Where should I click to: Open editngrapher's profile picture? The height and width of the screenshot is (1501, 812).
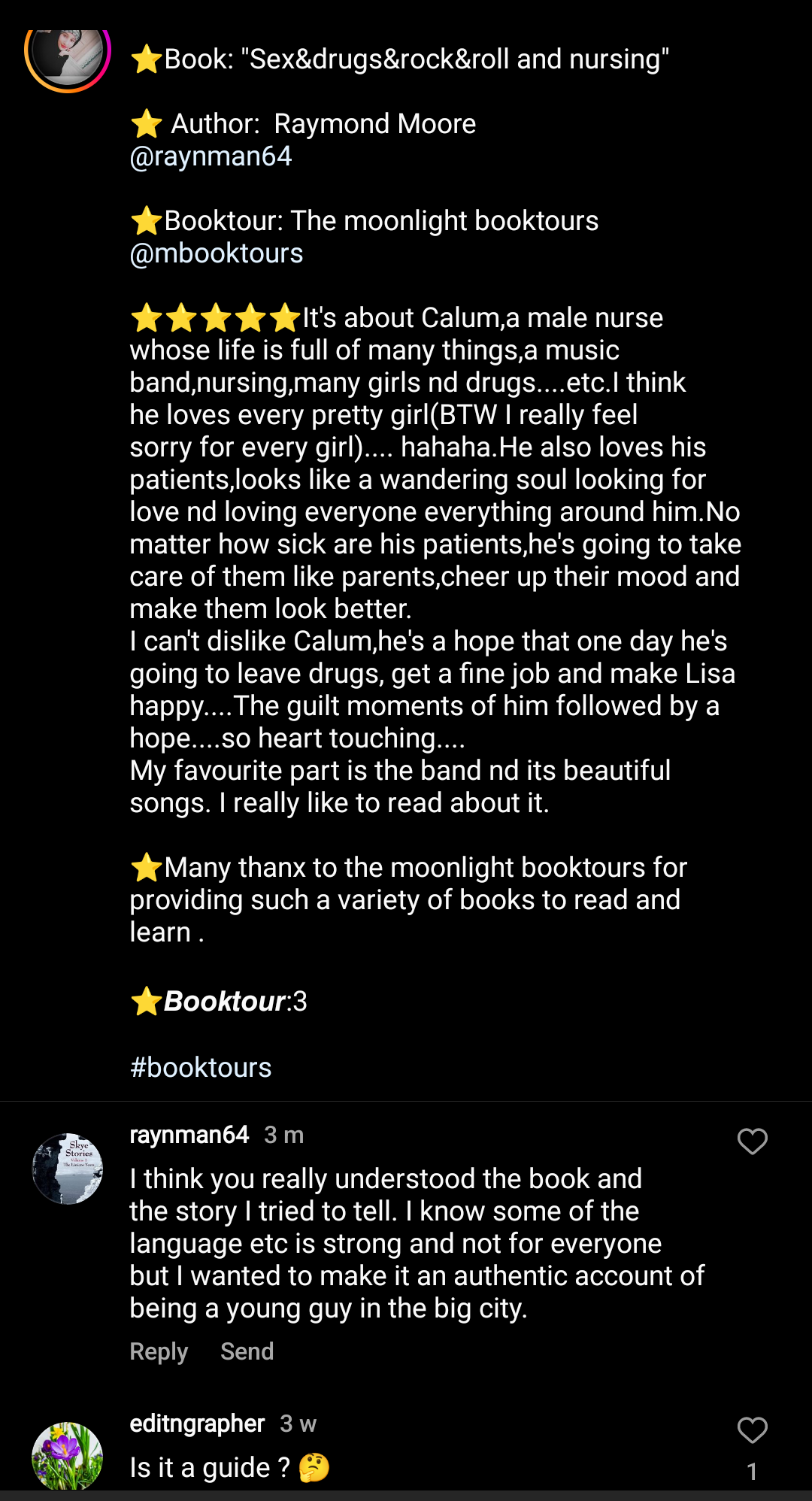tap(68, 1456)
